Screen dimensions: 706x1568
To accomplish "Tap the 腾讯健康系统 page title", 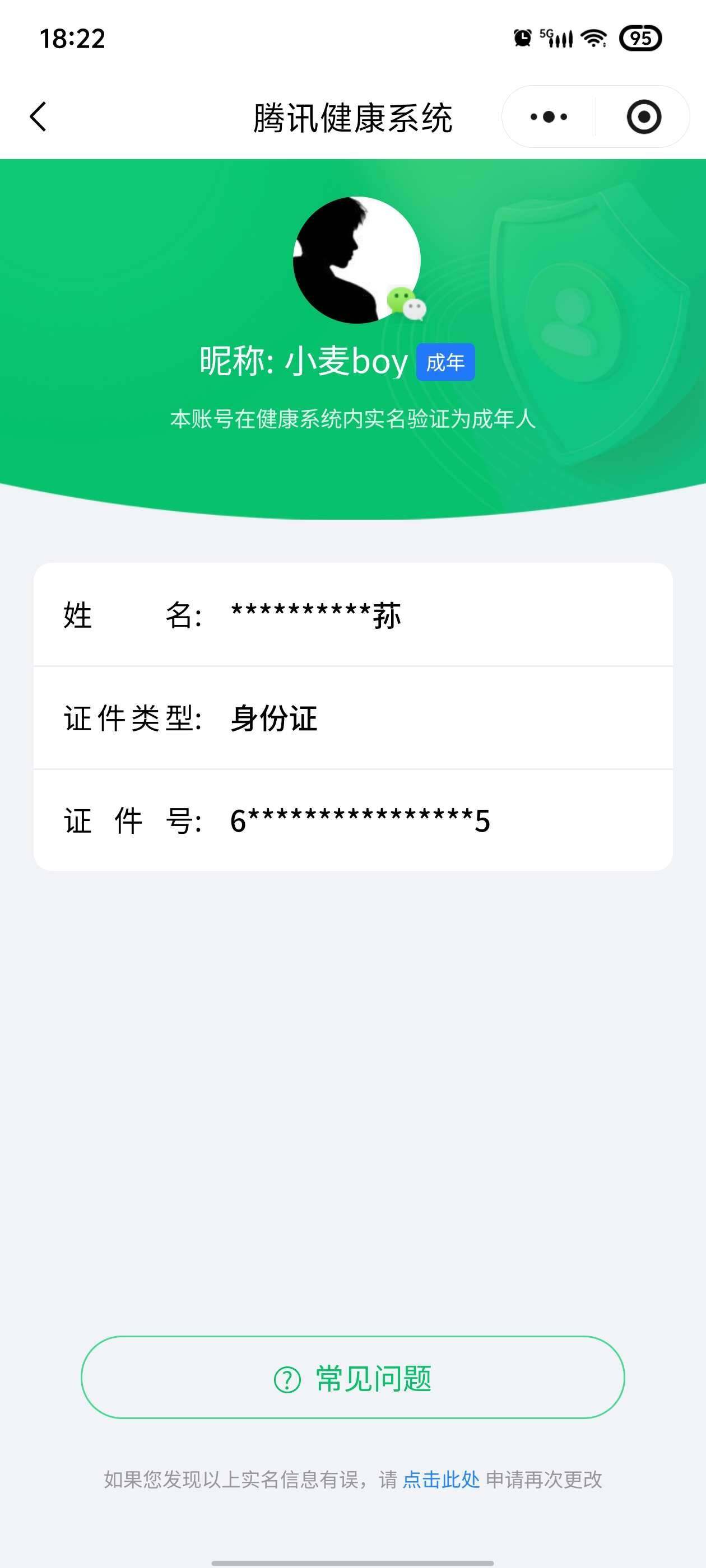I will pos(354,117).
